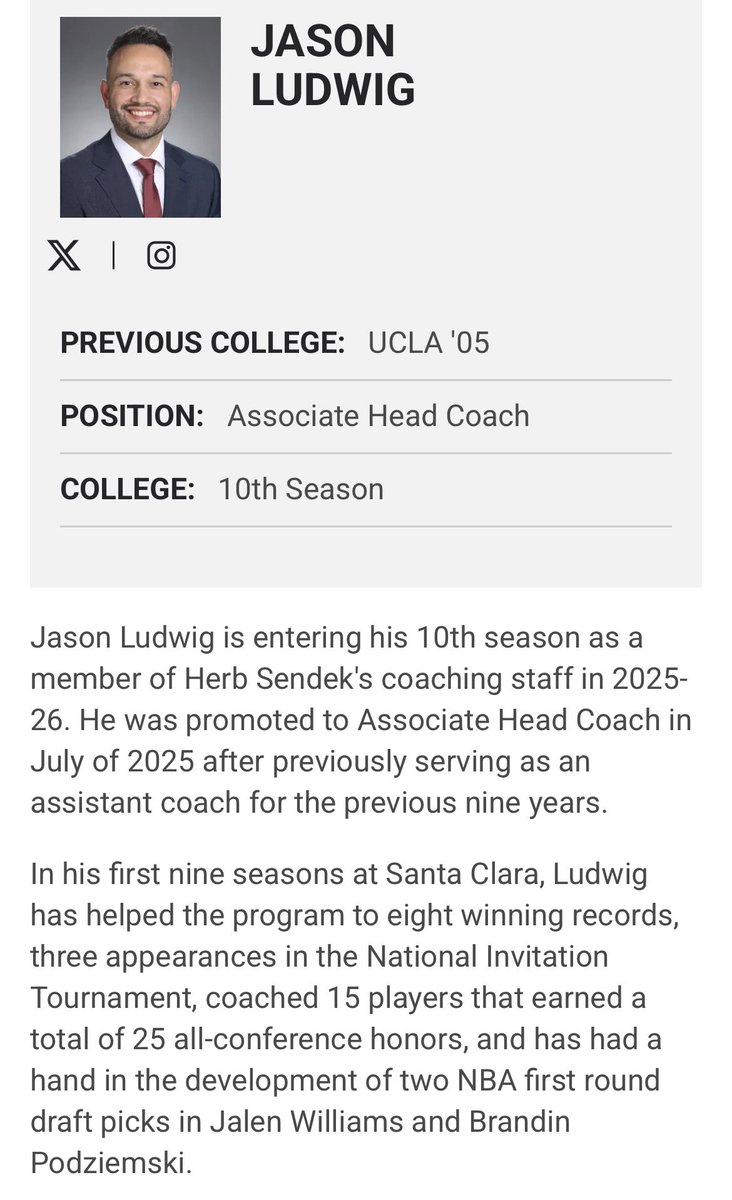This screenshot has width=732, height=1200.
Task: Open Jason Ludwig's Instagram profile link
Action: tap(161, 256)
